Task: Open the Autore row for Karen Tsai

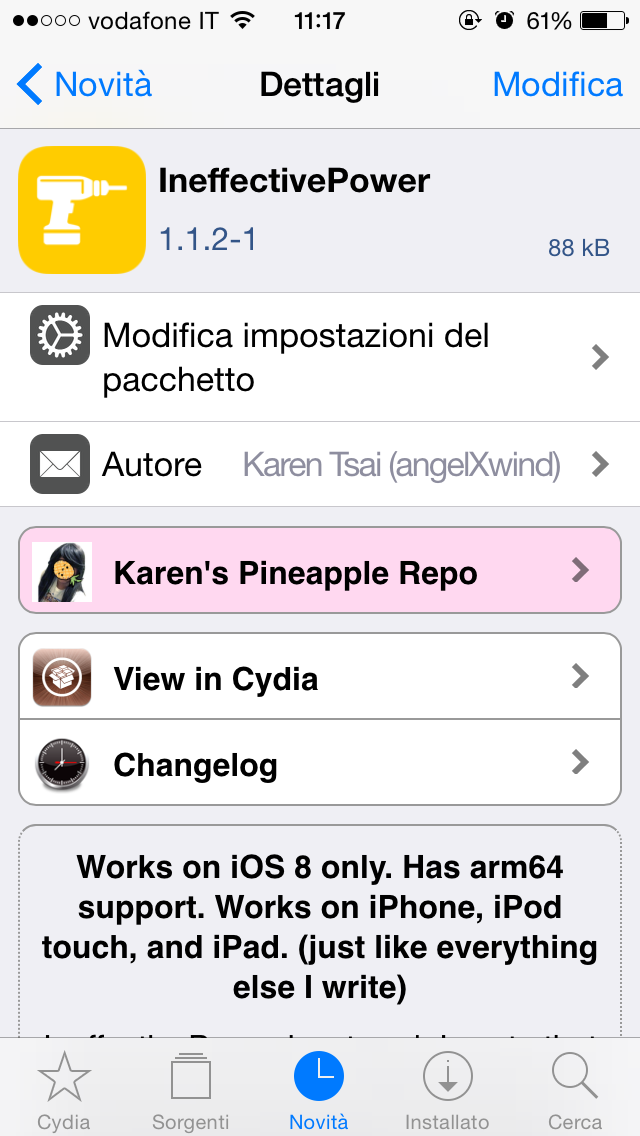Action: pyautogui.click(x=320, y=464)
